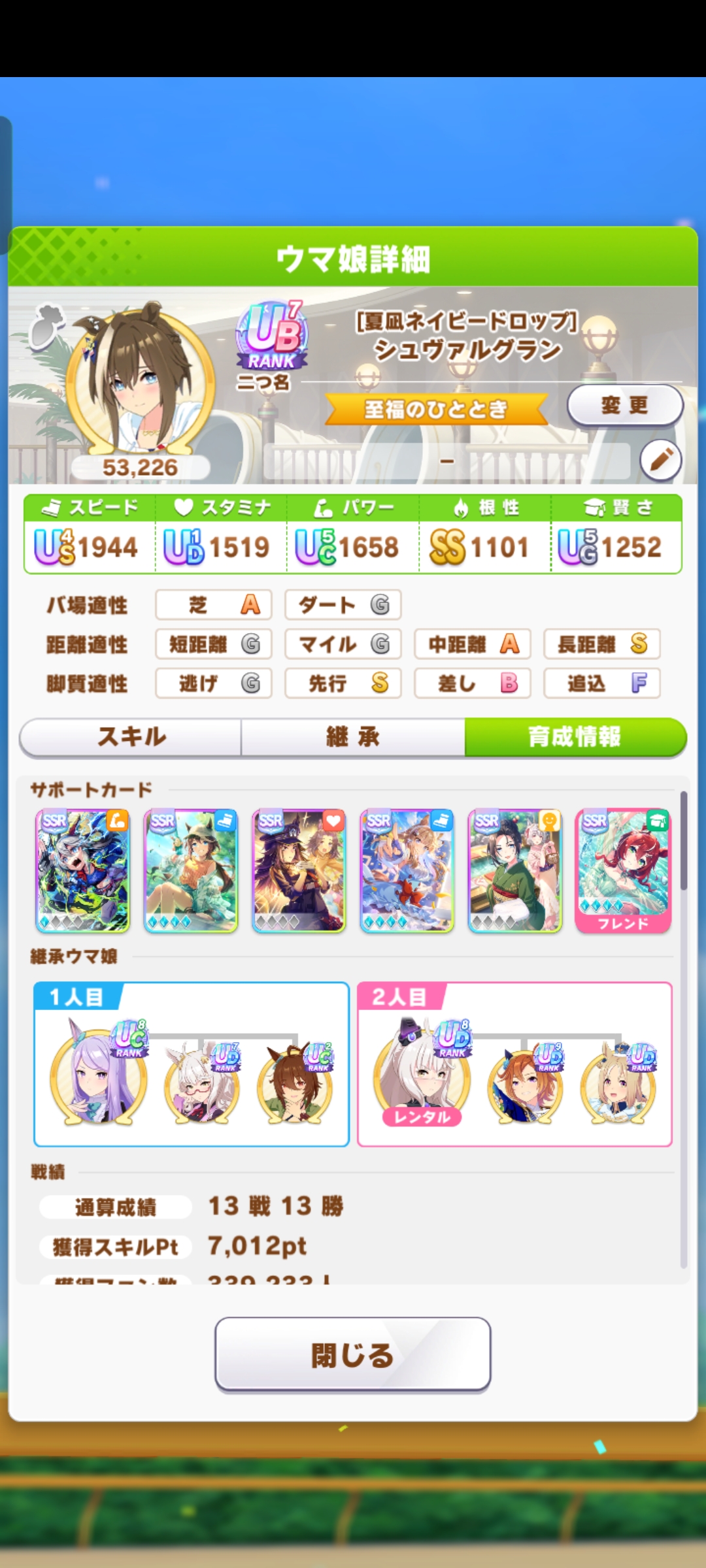The width and height of the screenshot is (706, 1568).
Task: Edit the memo with the pencil icon
Action: [660, 460]
